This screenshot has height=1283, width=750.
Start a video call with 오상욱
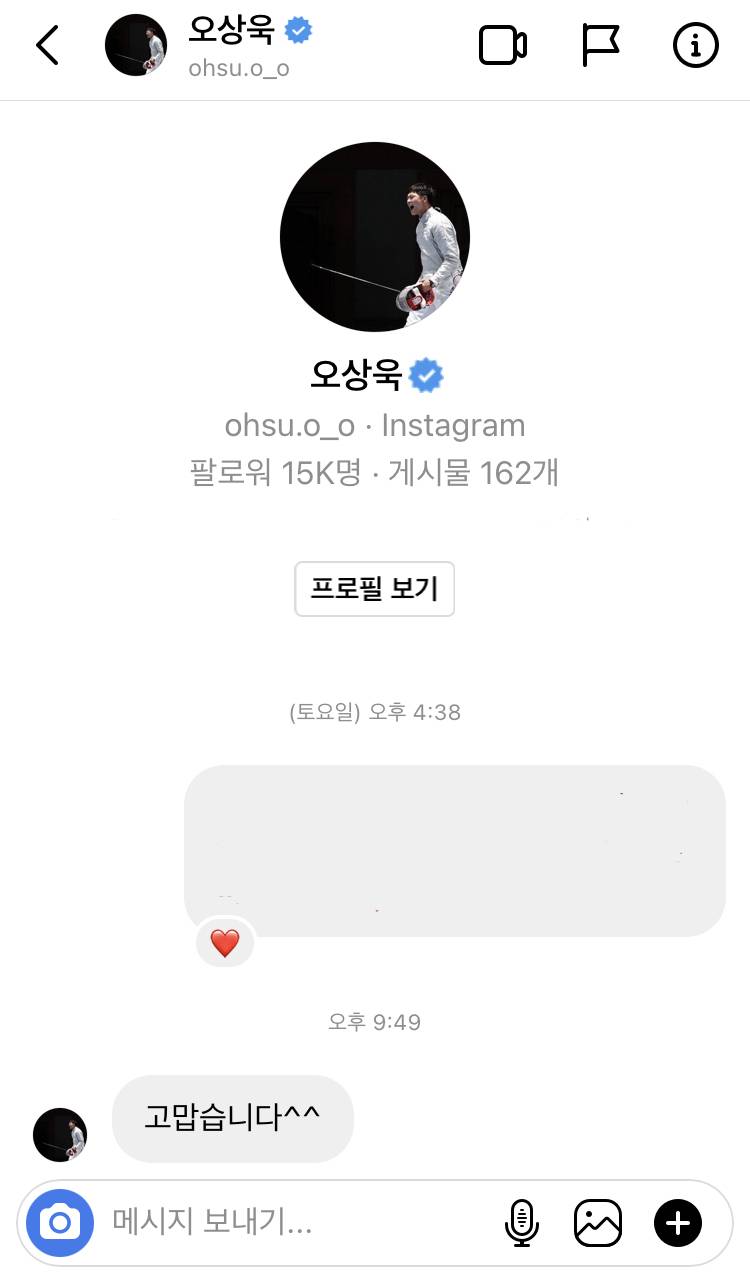pyautogui.click(x=503, y=45)
